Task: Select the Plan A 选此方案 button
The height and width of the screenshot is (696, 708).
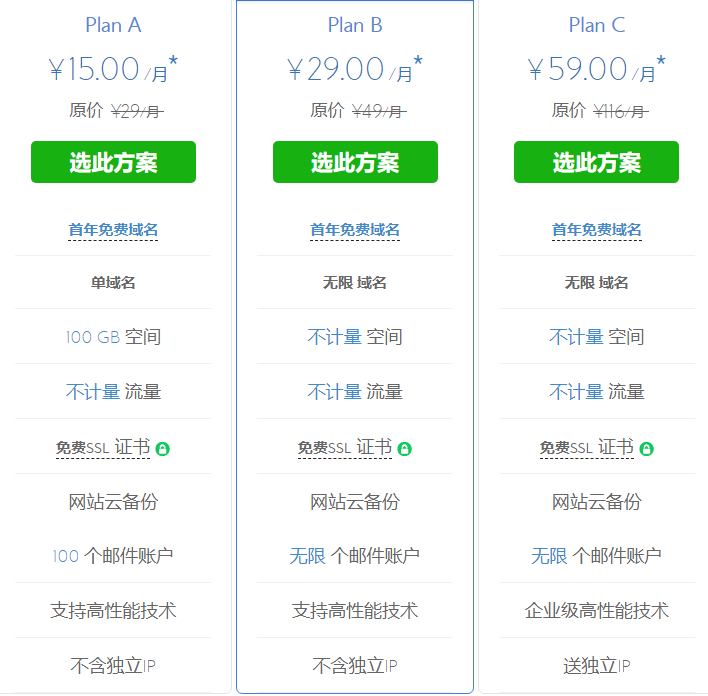Action: click(113, 162)
